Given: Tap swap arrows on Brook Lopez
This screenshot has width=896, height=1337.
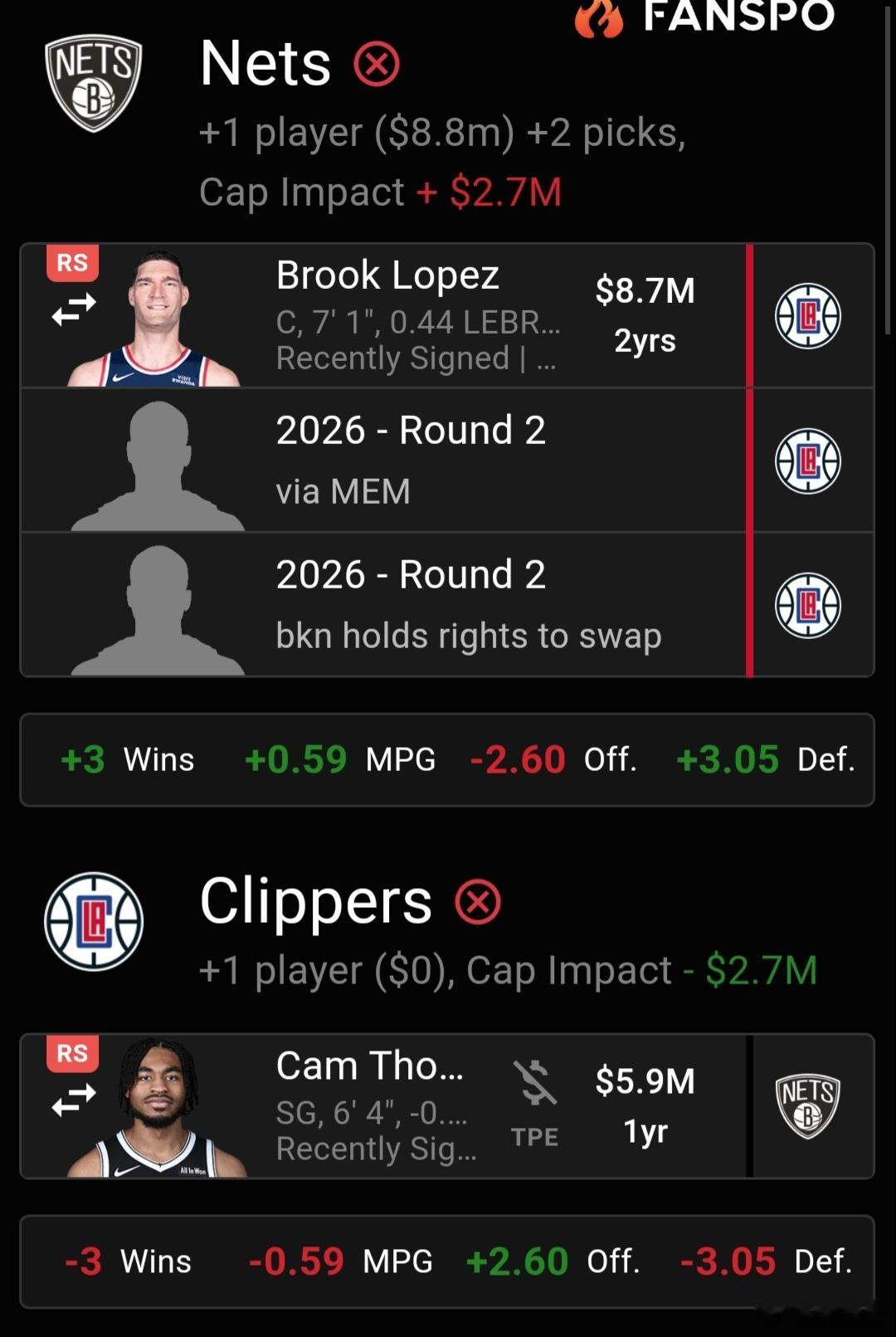Looking at the screenshot, I should point(74,310).
